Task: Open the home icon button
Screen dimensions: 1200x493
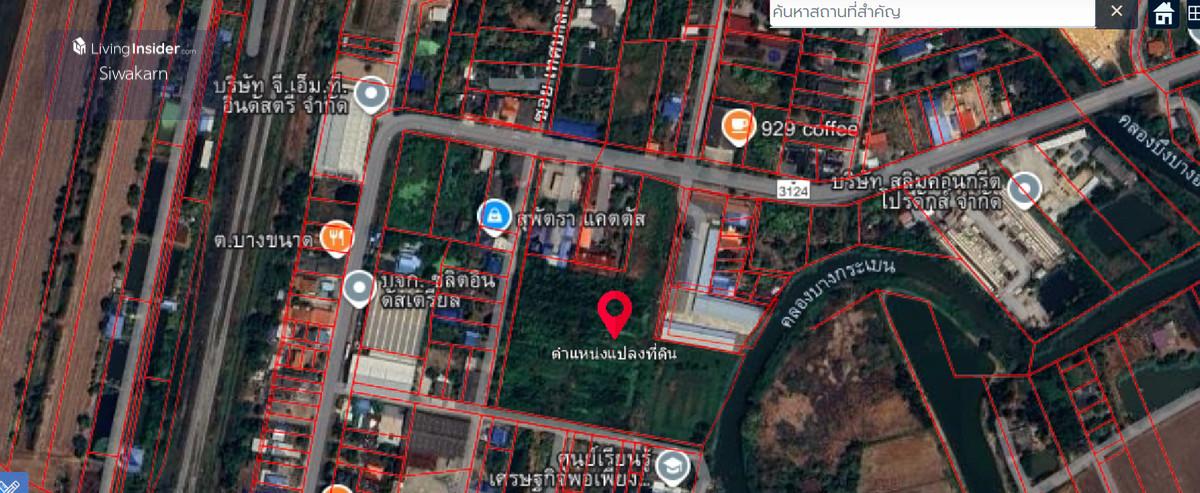Action: pyautogui.click(x=1164, y=13)
